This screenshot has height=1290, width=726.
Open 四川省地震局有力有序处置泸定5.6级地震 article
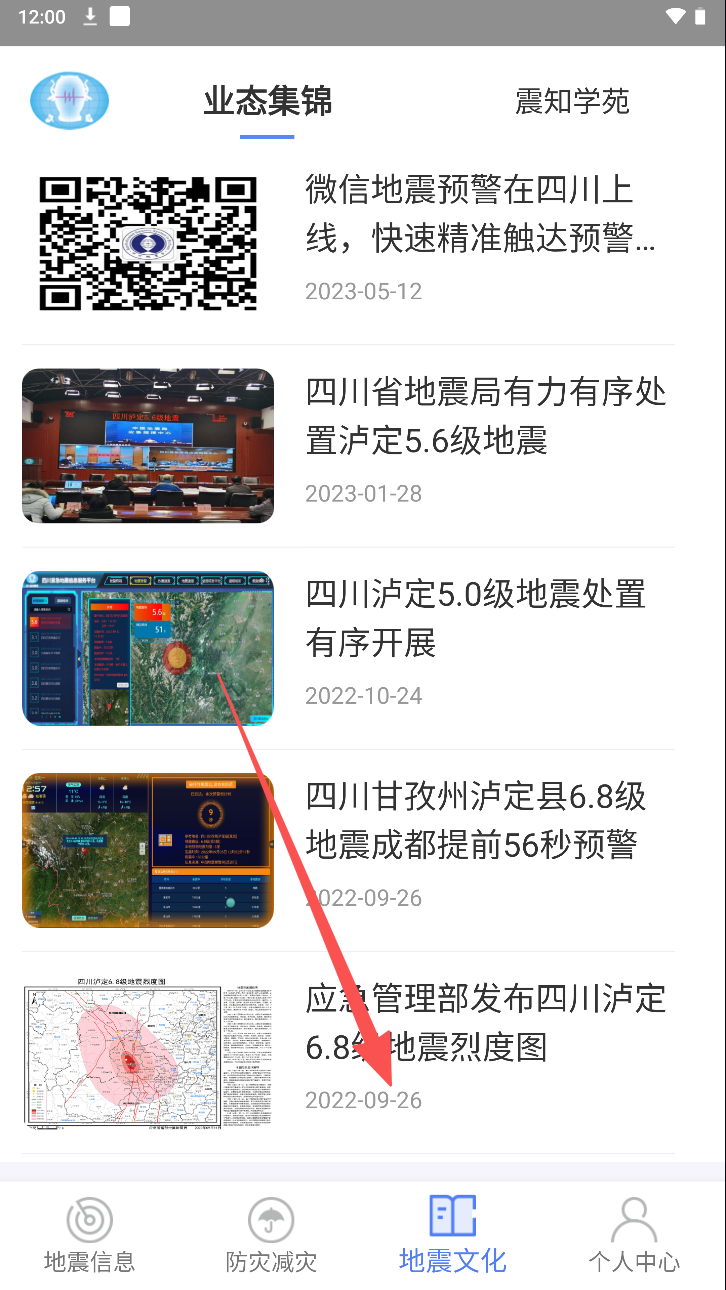(485, 416)
